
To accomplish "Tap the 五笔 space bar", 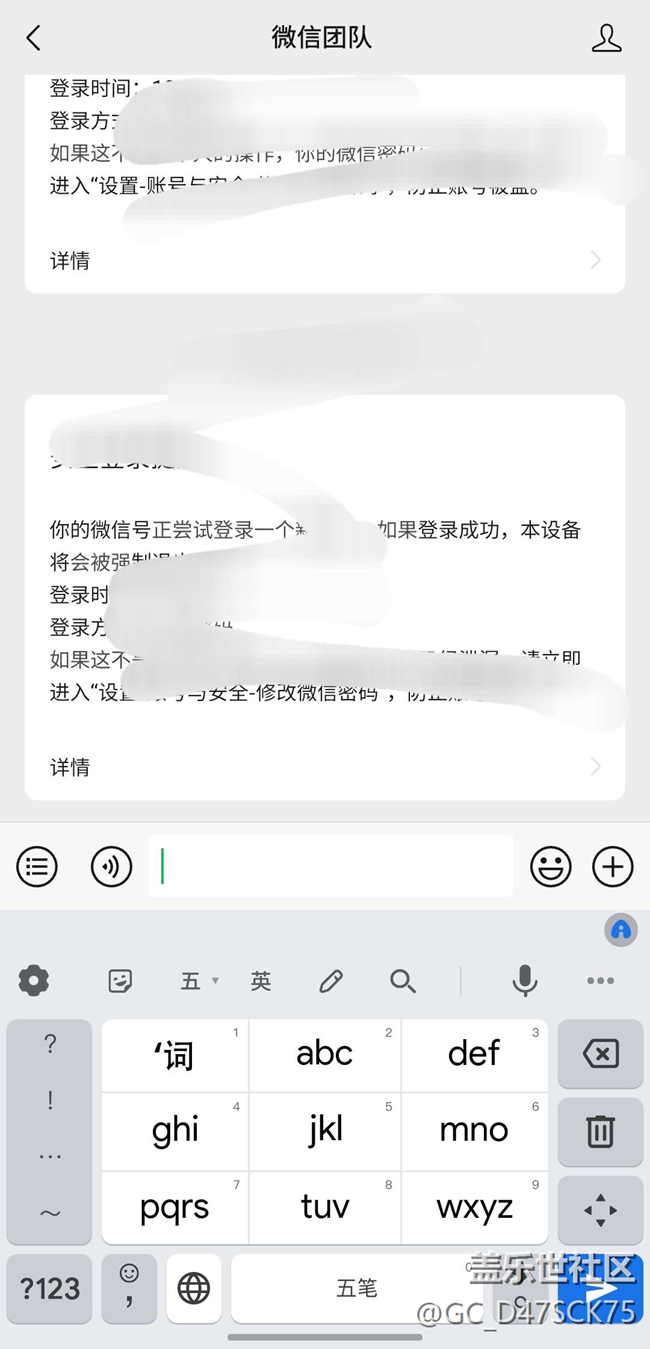I will pos(356,1288).
